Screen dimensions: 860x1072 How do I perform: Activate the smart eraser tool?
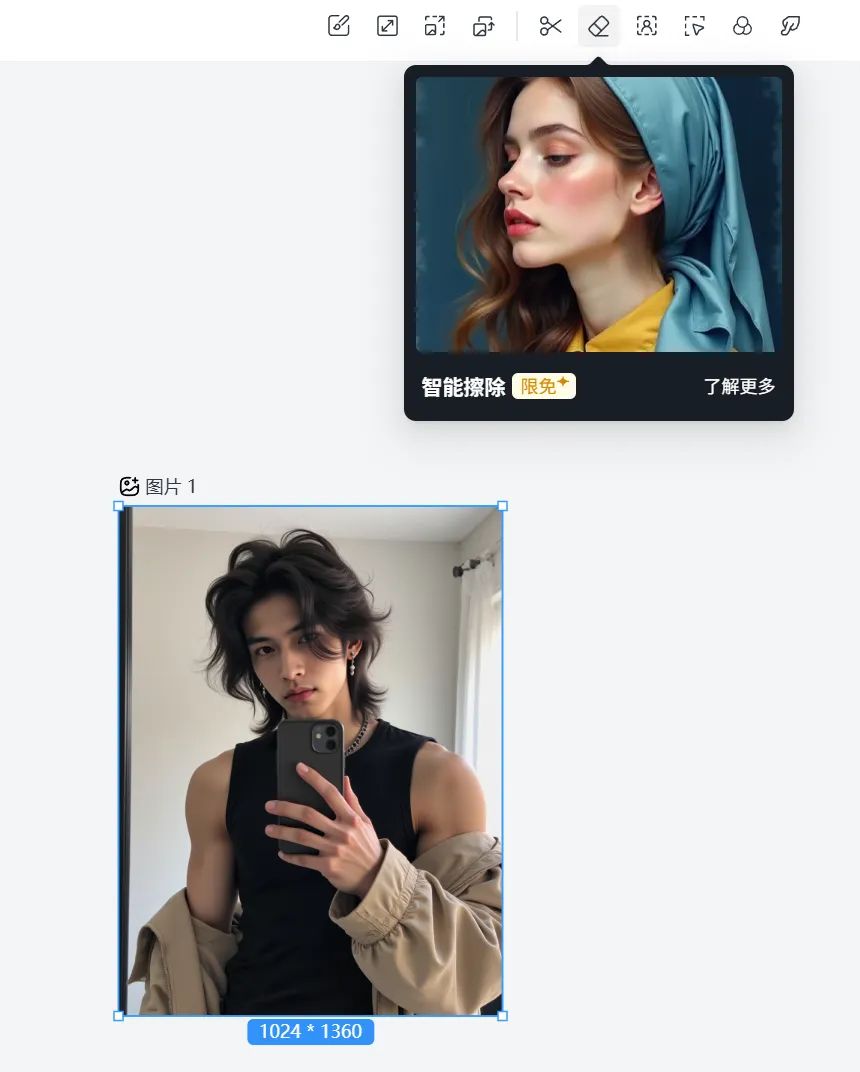pyautogui.click(x=599, y=26)
